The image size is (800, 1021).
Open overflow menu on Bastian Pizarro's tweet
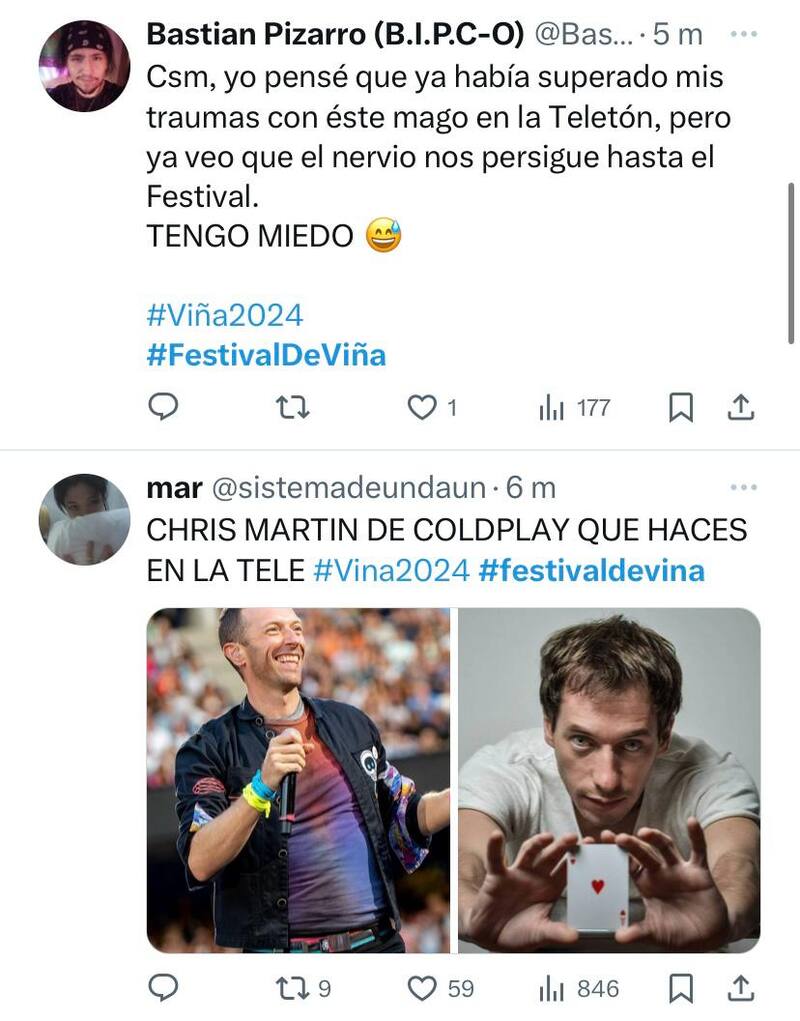(x=744, y=34)
